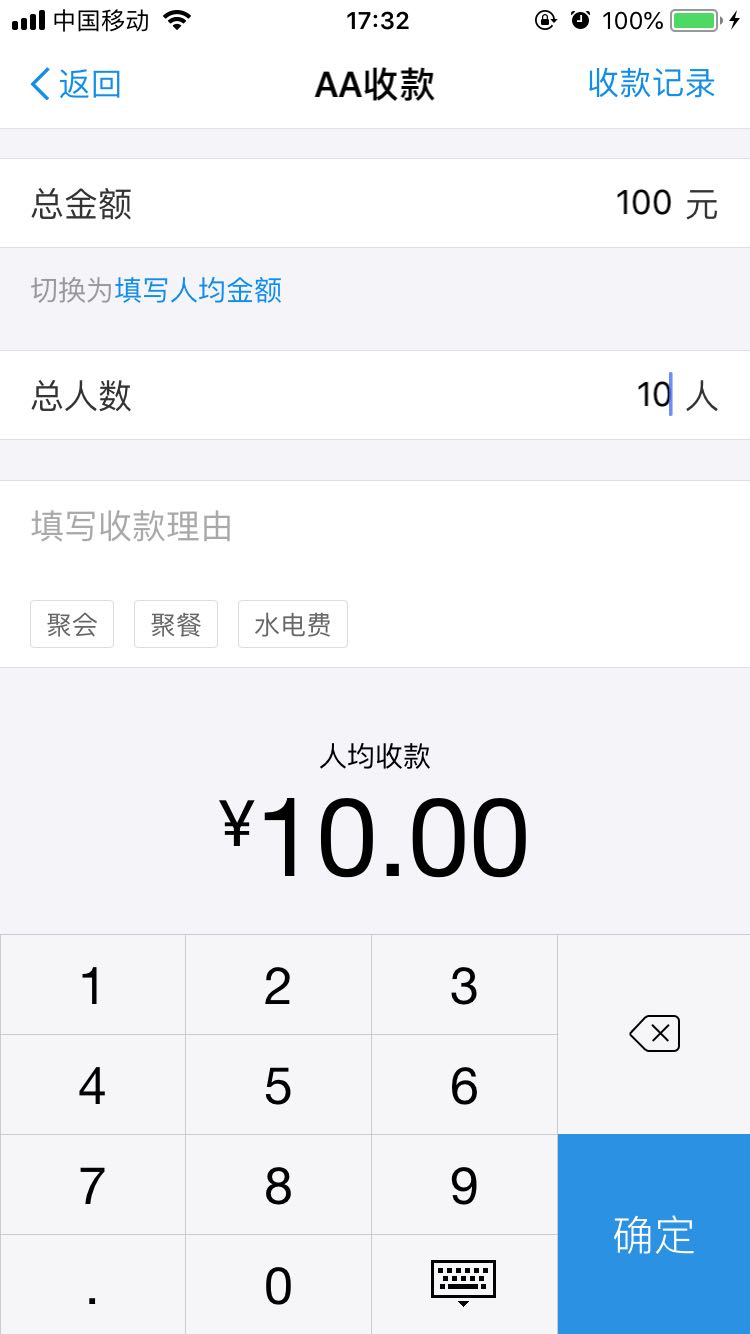Screen dimensions: 750x1334
Task: Type 0 on the number pad
Action: (x=278, y=1286)
